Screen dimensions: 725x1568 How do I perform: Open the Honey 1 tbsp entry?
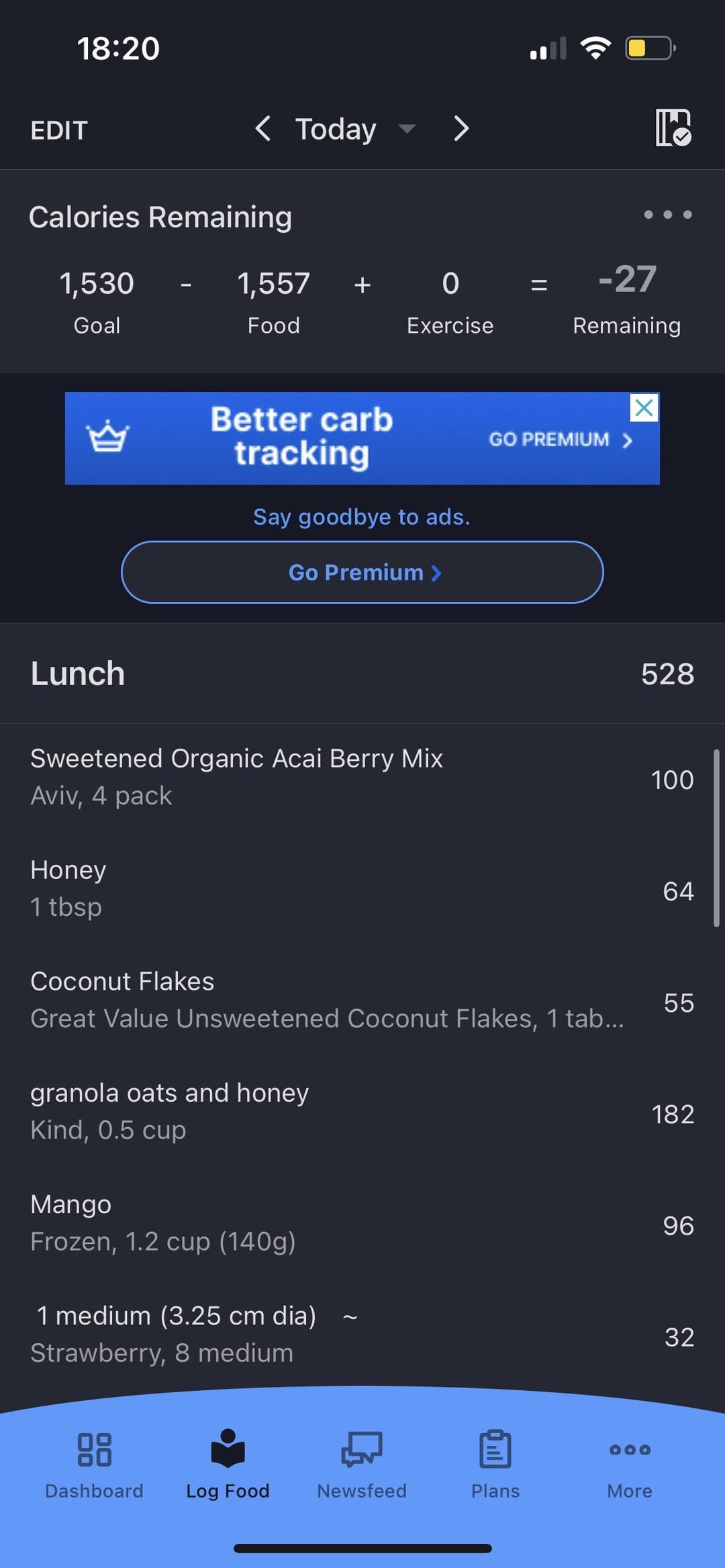click(x=362, y=890)
